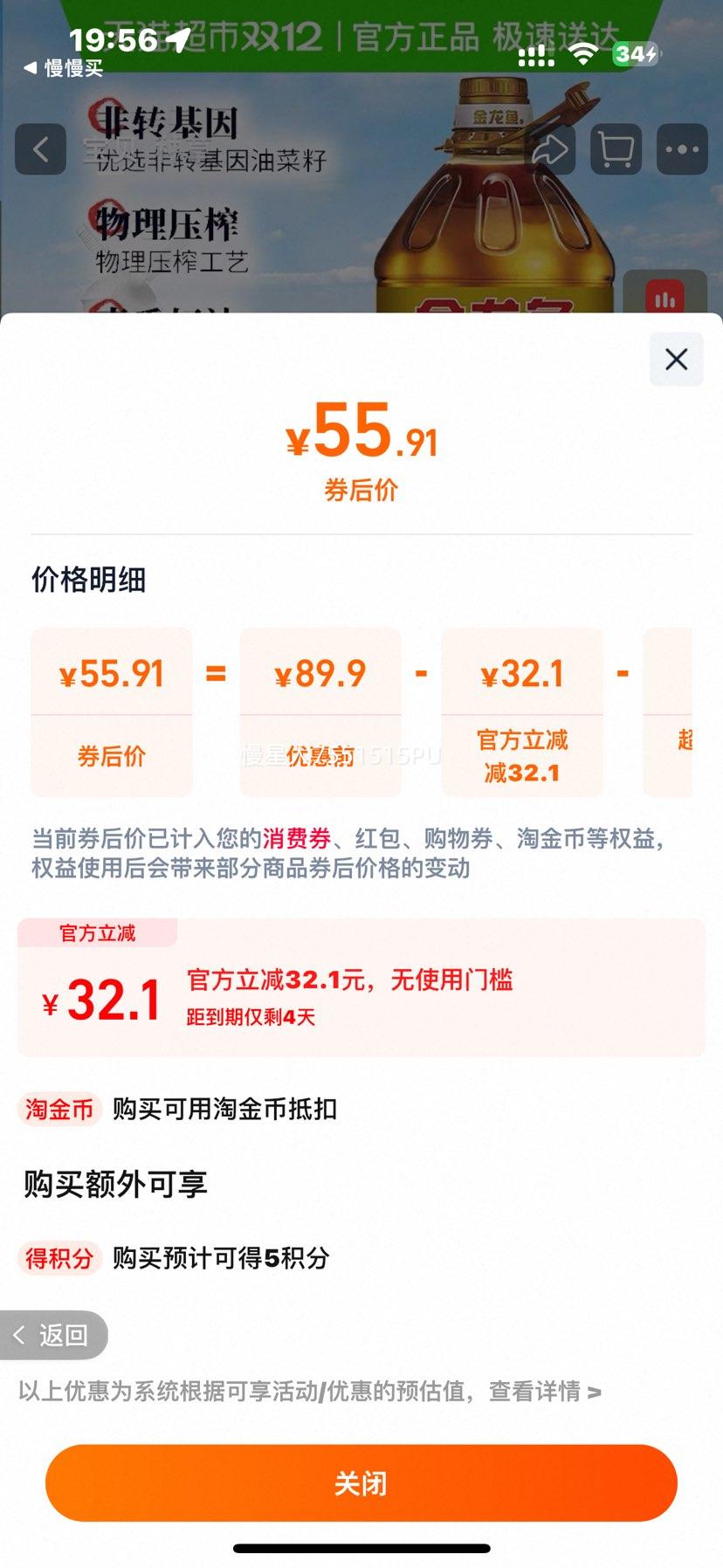Viewport: 723px width, 1568px height.
Task: Select the ¥55.91 券后价 price box
Action: 112,711
